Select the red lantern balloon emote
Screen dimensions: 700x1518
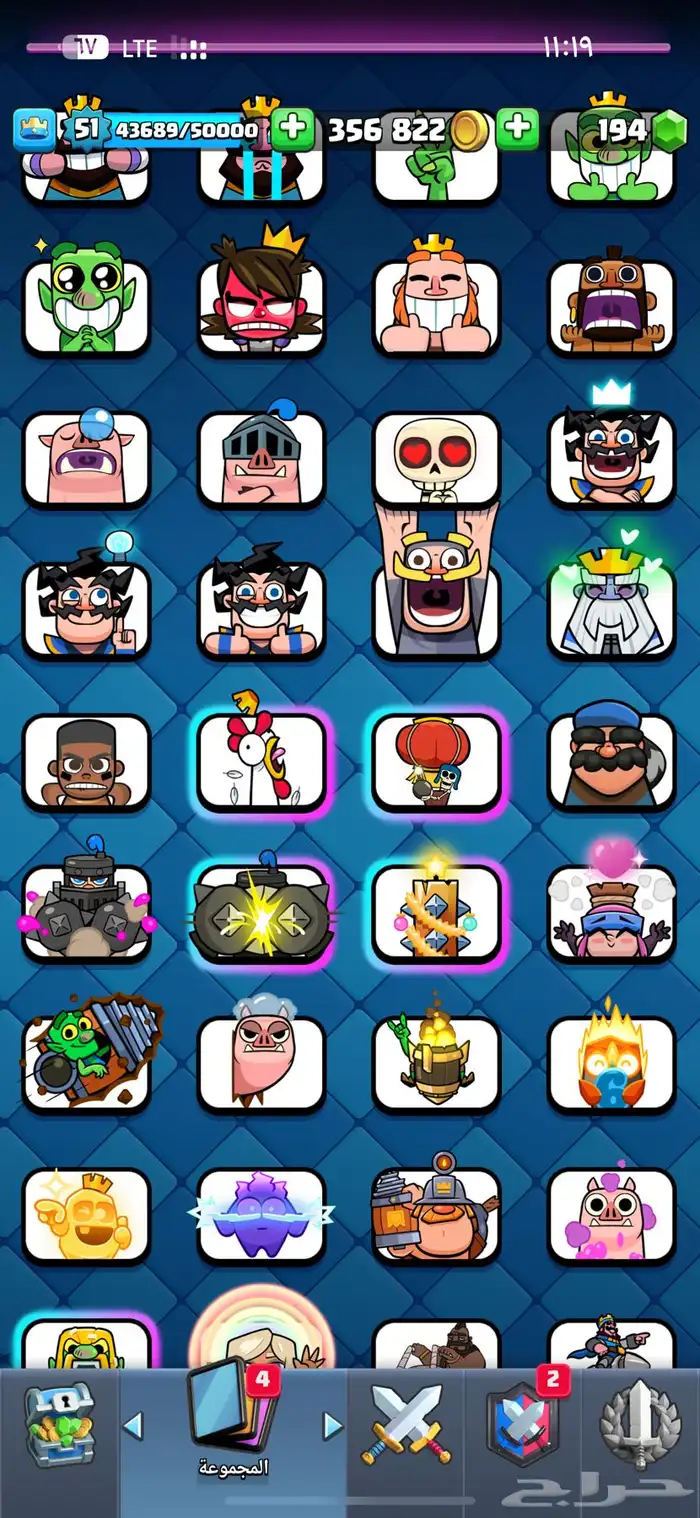pos(436,761)
